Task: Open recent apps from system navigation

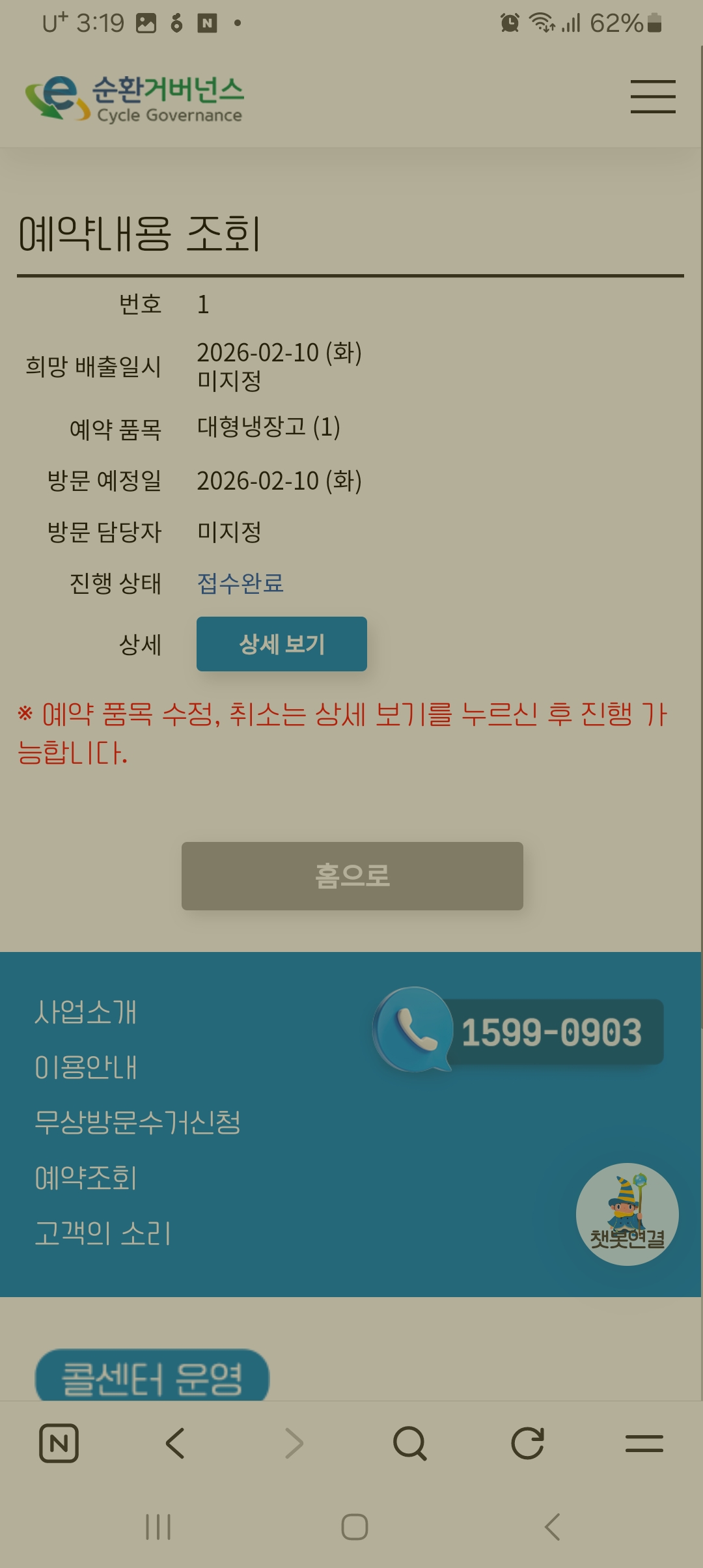Action: (158, 1526)
